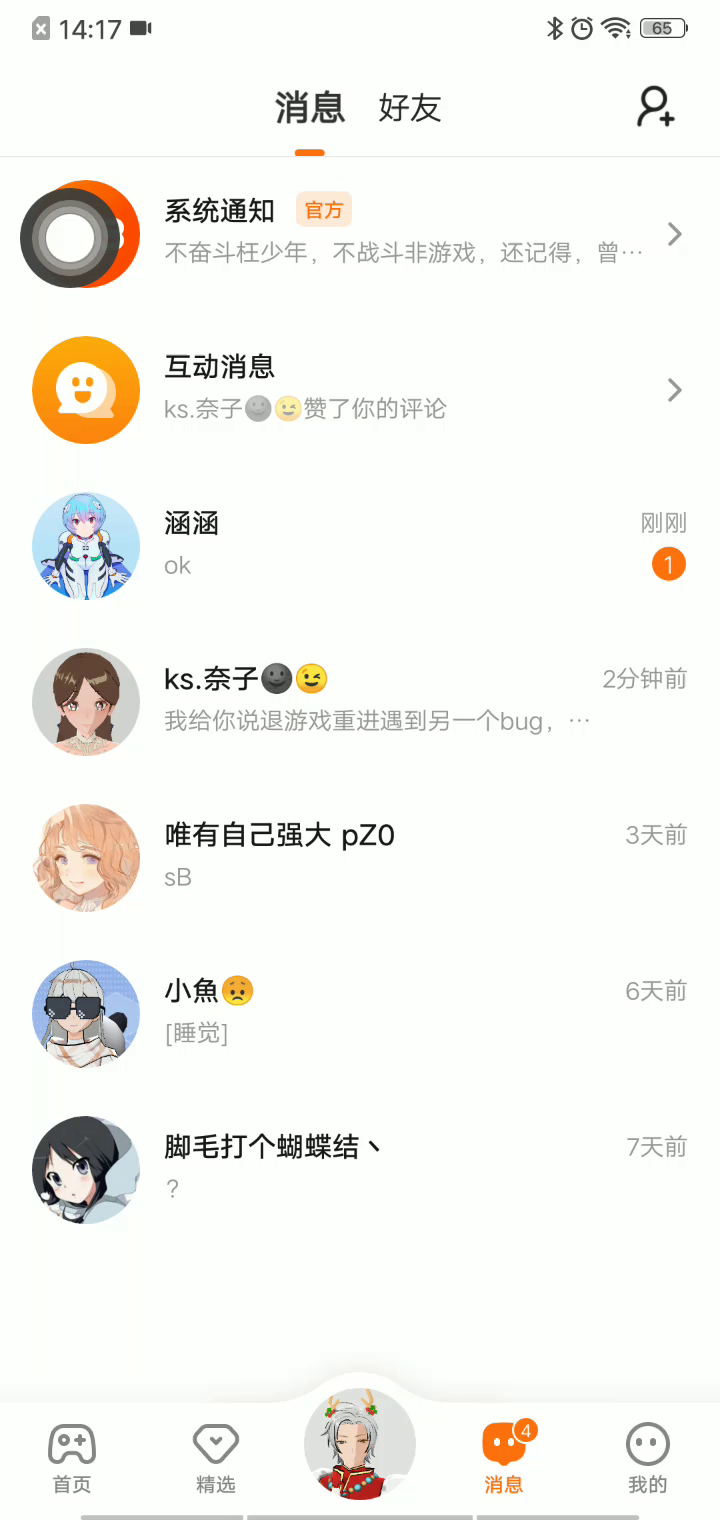Tap the center avatar in bottom bar
720x1520 pixels.
click(360, 1444)
